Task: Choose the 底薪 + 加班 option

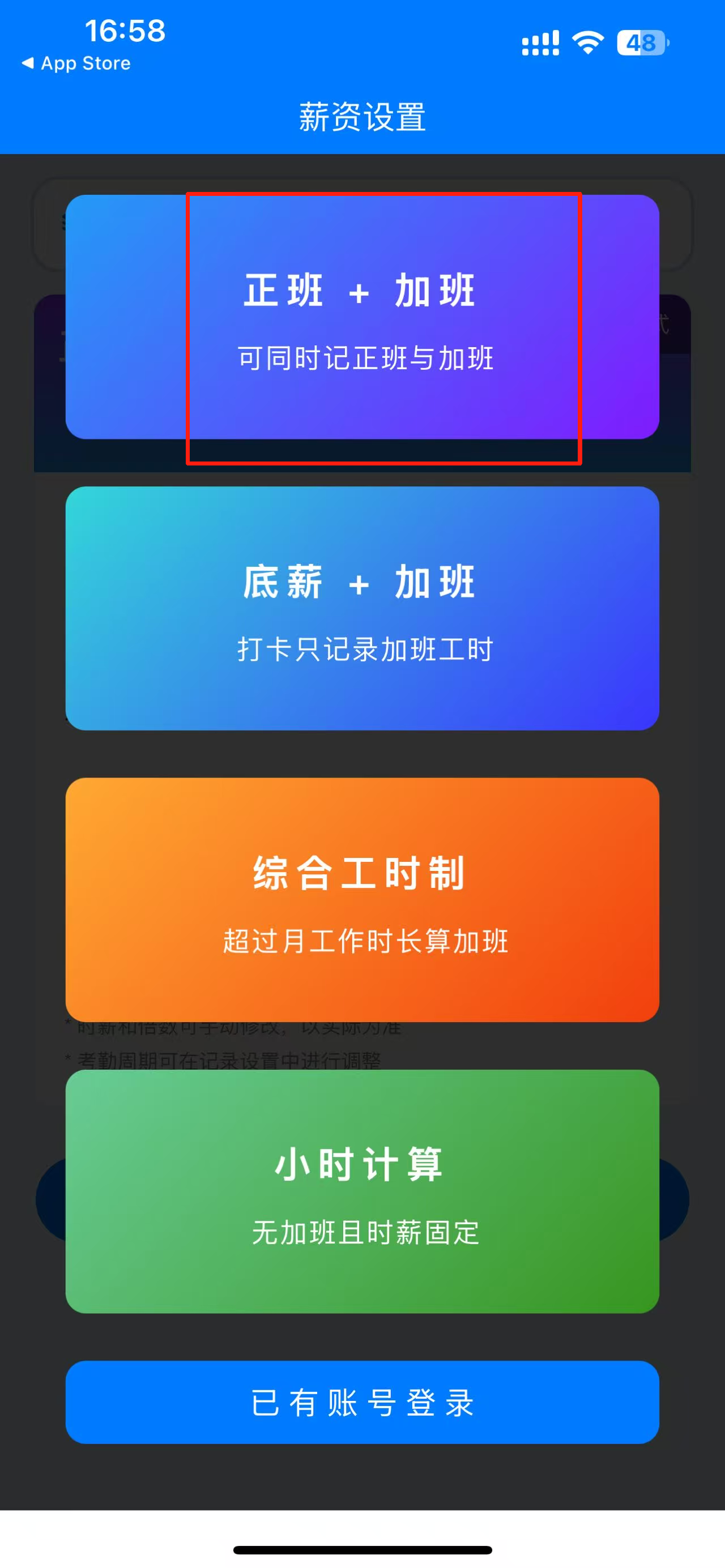Action: [x=362, y=608]
